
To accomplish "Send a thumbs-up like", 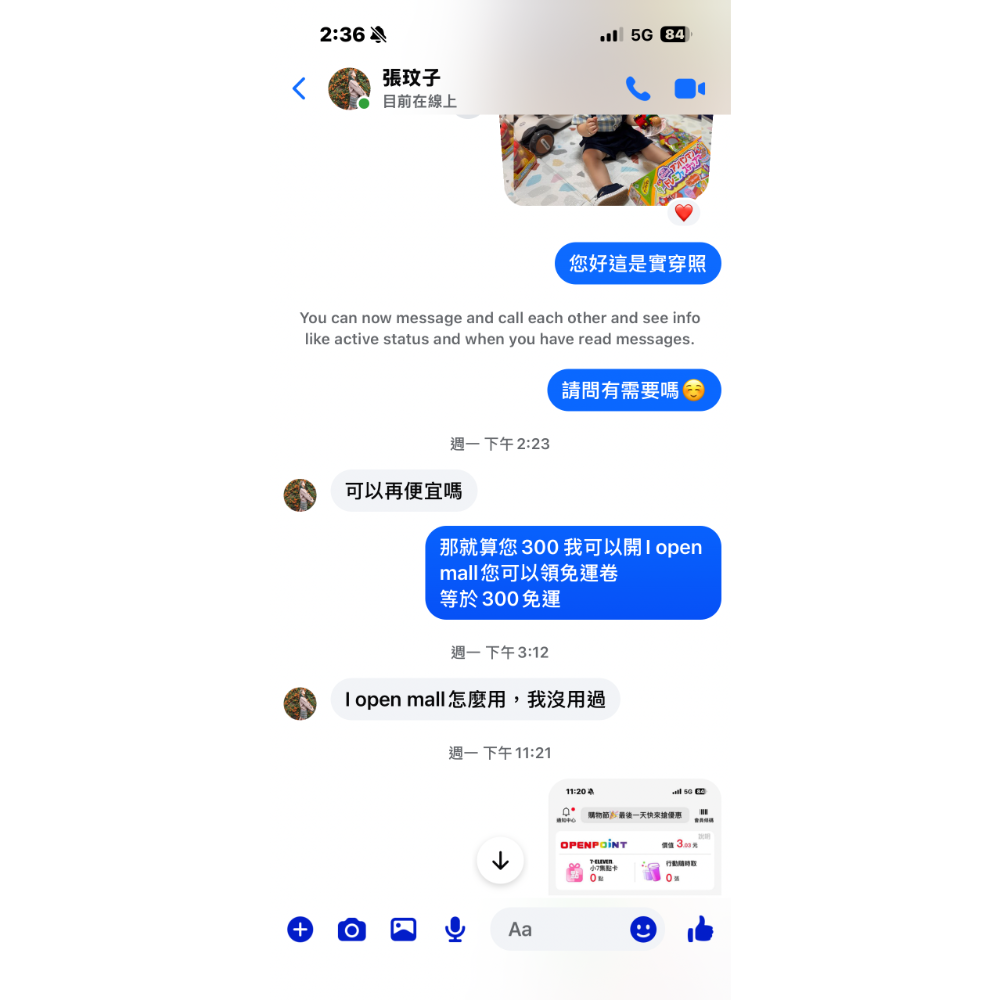I will [700, 929].
